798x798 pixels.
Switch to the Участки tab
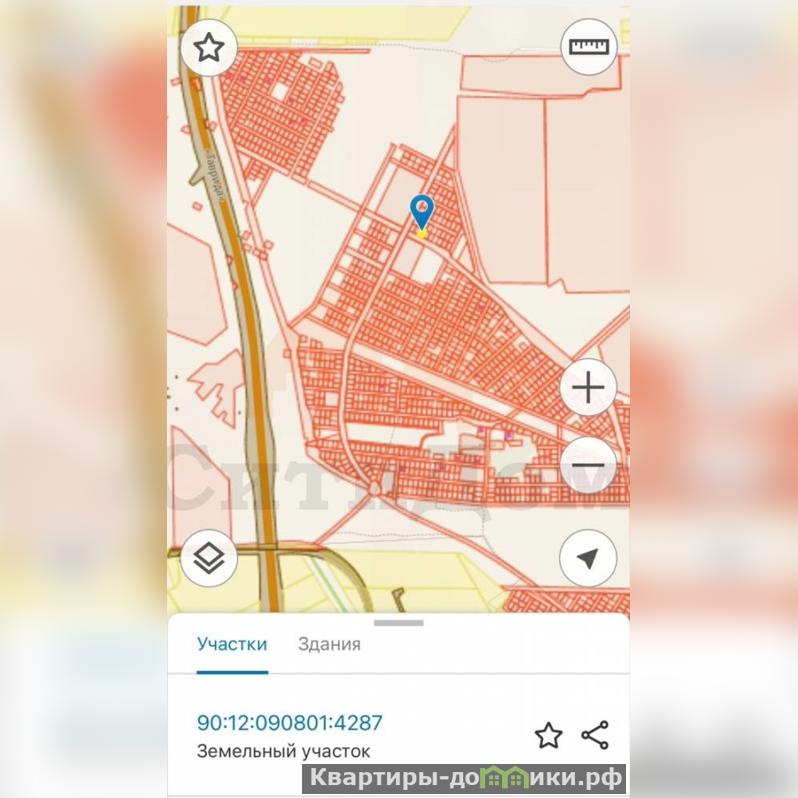[232, 644]
